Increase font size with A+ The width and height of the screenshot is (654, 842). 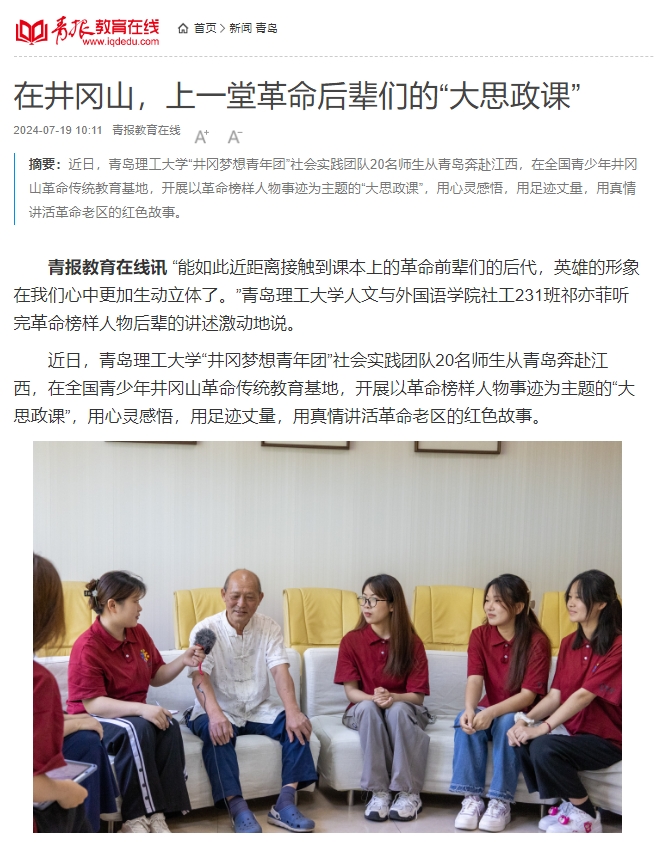(x=201, y=136)
